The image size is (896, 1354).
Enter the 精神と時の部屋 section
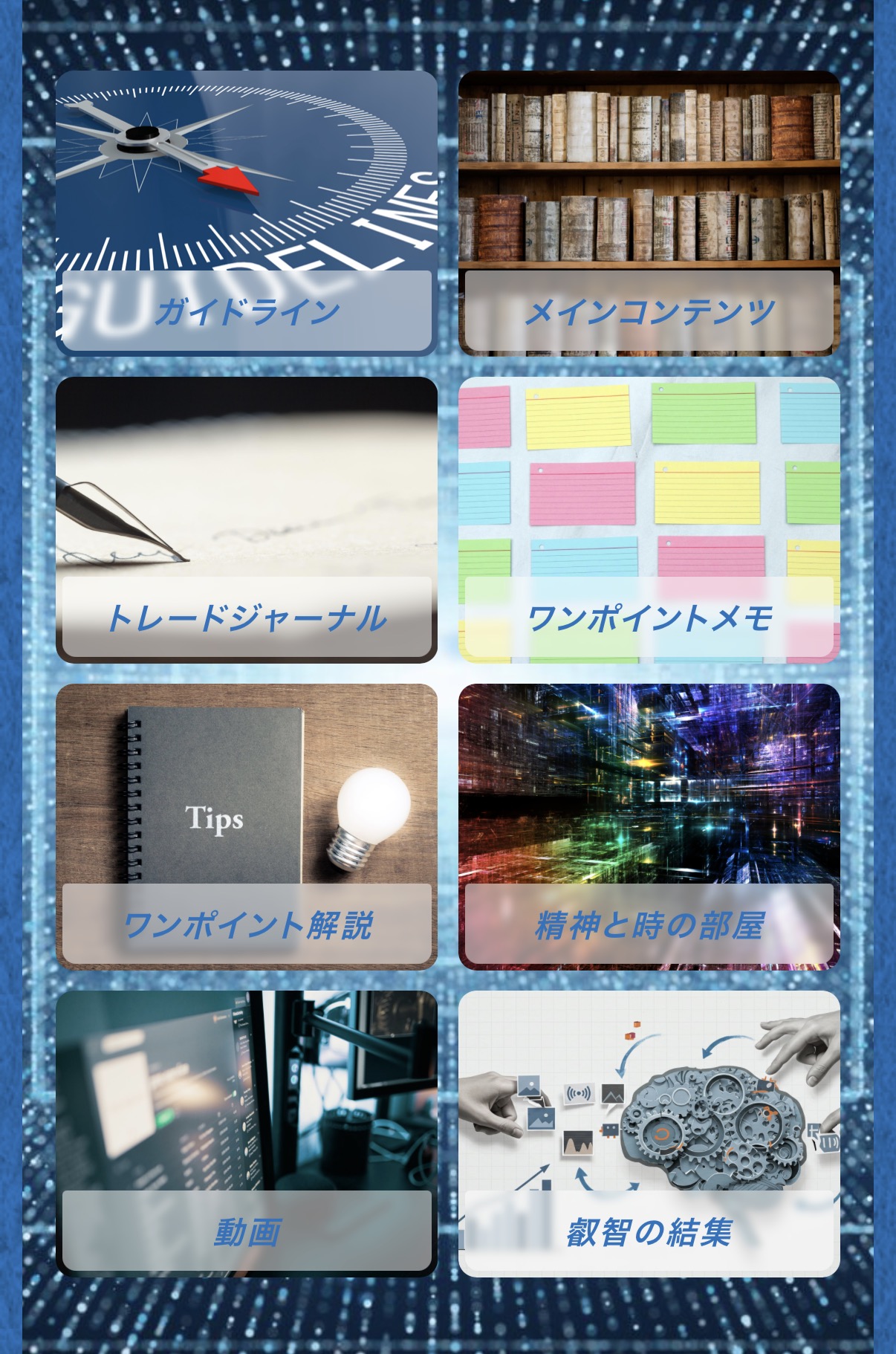(x=649, y=826)
